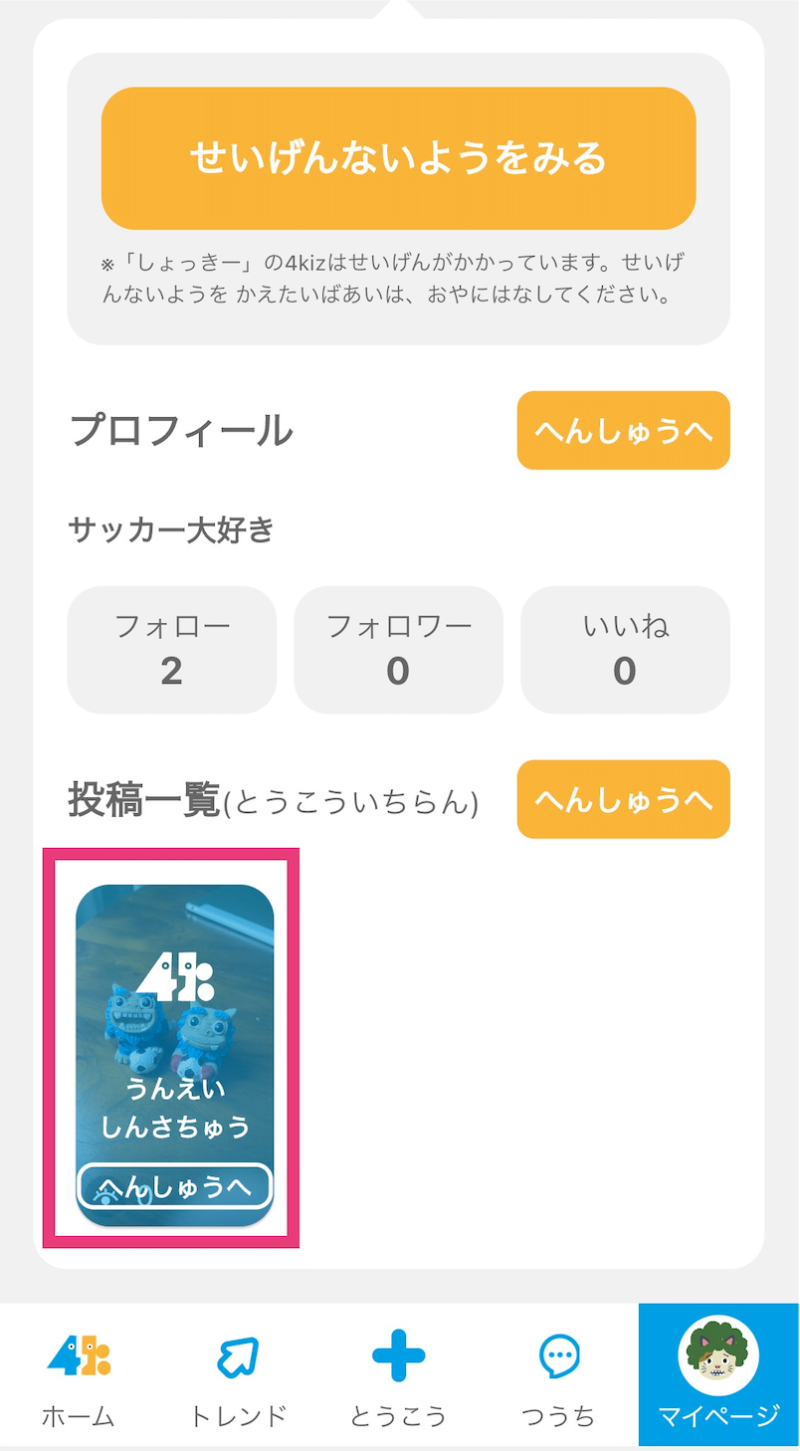View the フォロワー list
Screen dimensions: 800x1451
pyautogui.click(x=398, y=650)
